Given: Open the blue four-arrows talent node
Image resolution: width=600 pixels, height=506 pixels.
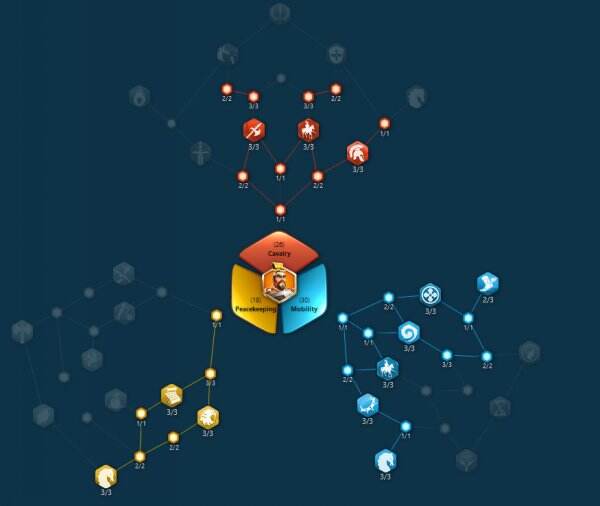Looking at the screenshot, I should coord(430,294).
